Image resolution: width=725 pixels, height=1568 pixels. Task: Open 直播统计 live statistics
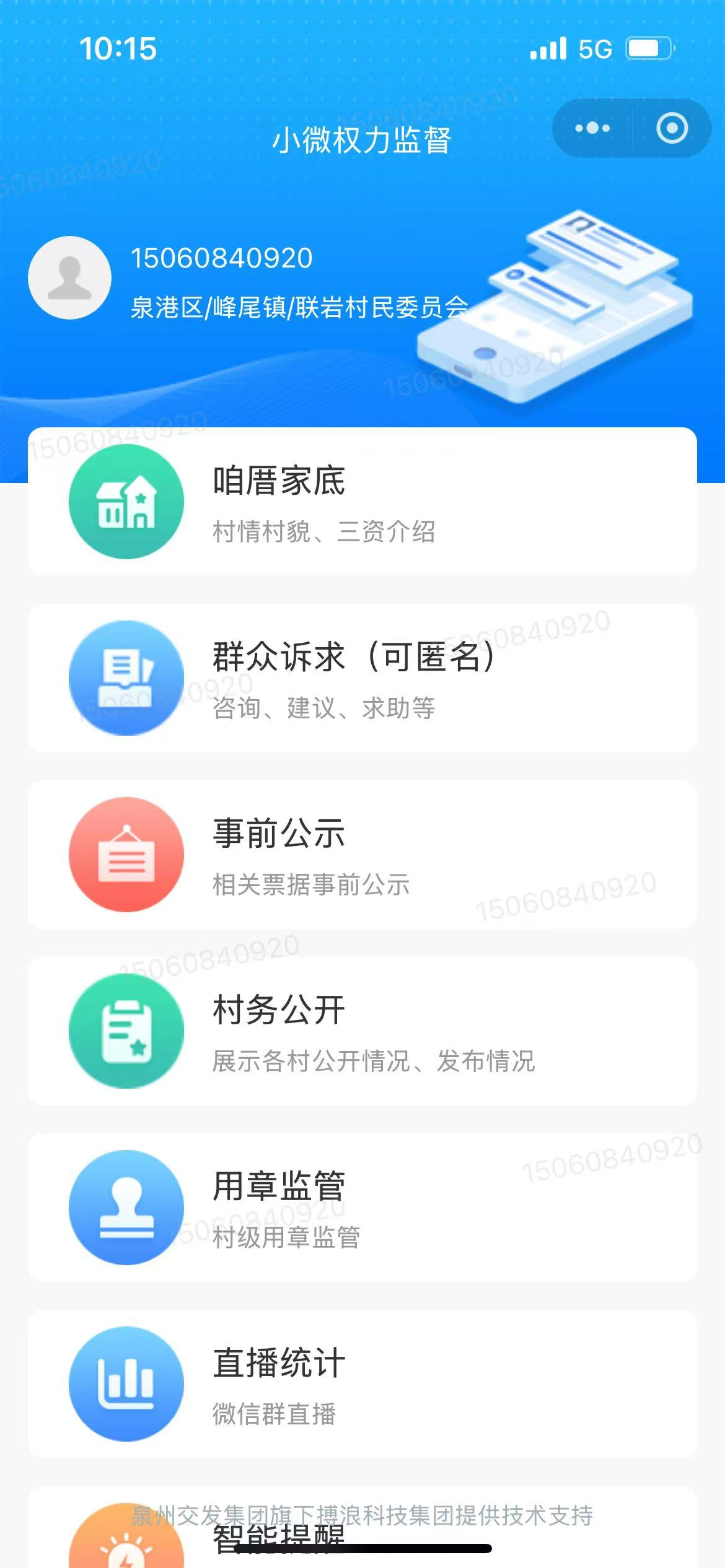[x=362, y=1384]
